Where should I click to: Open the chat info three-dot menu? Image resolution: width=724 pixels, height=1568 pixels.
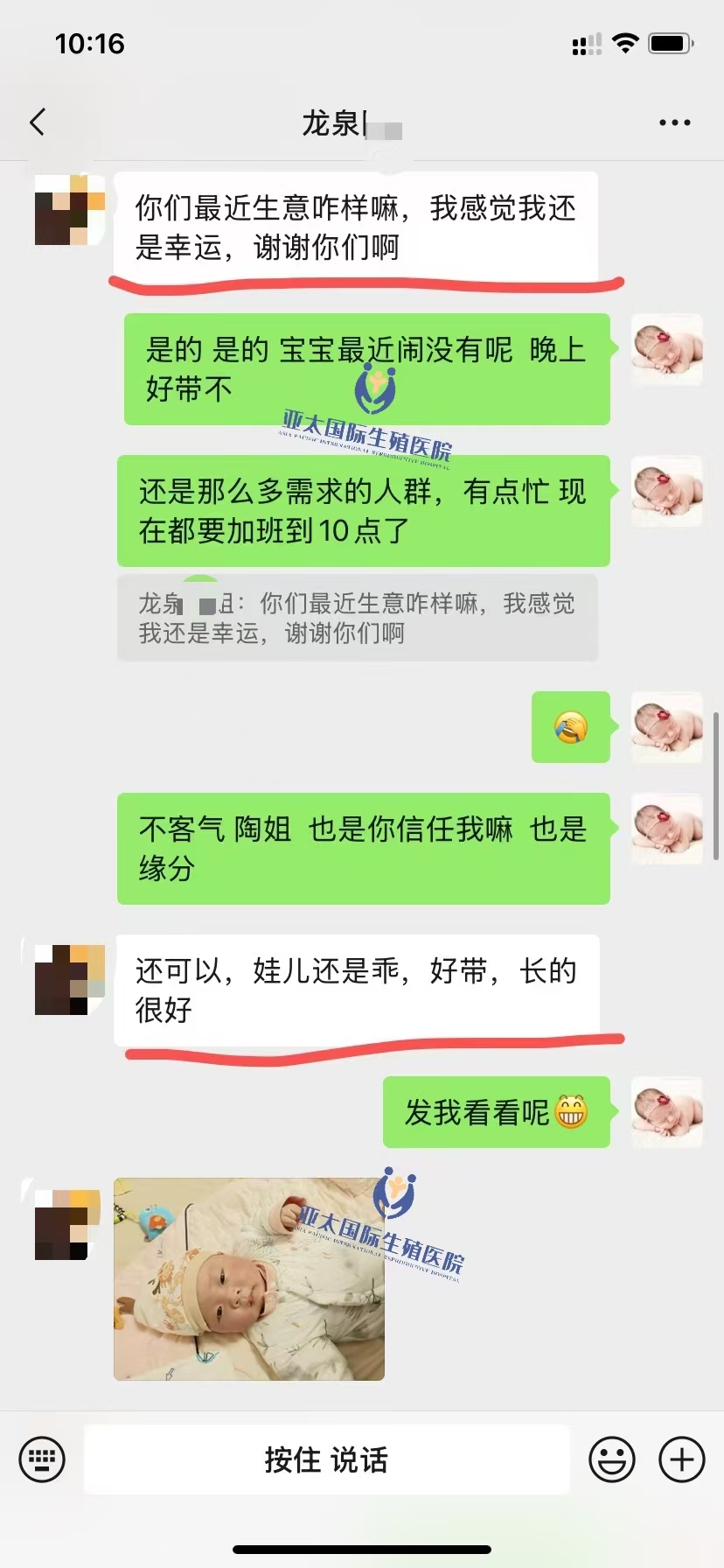tap(674, 122)
